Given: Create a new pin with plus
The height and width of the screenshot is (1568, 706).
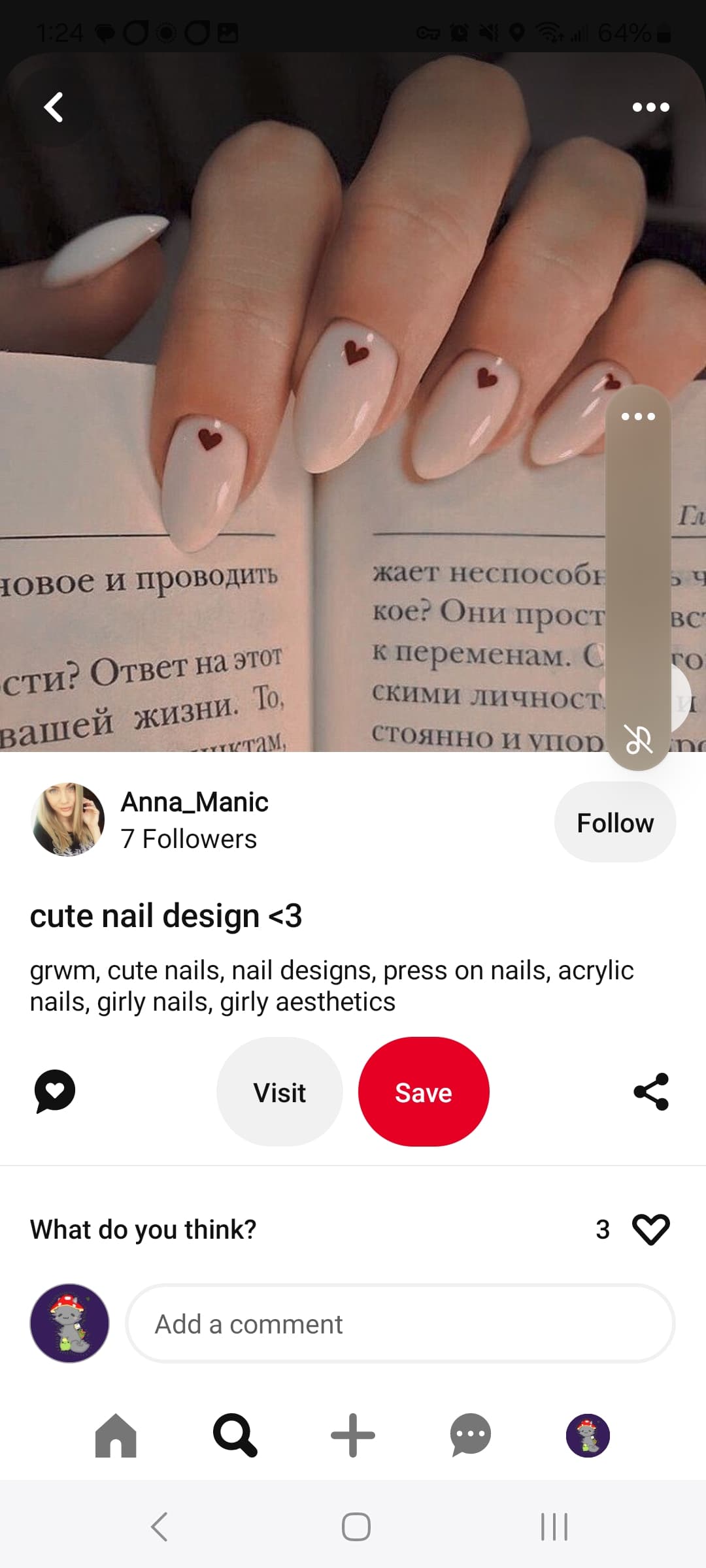Looking at the screenshot, I should 353,1435.
